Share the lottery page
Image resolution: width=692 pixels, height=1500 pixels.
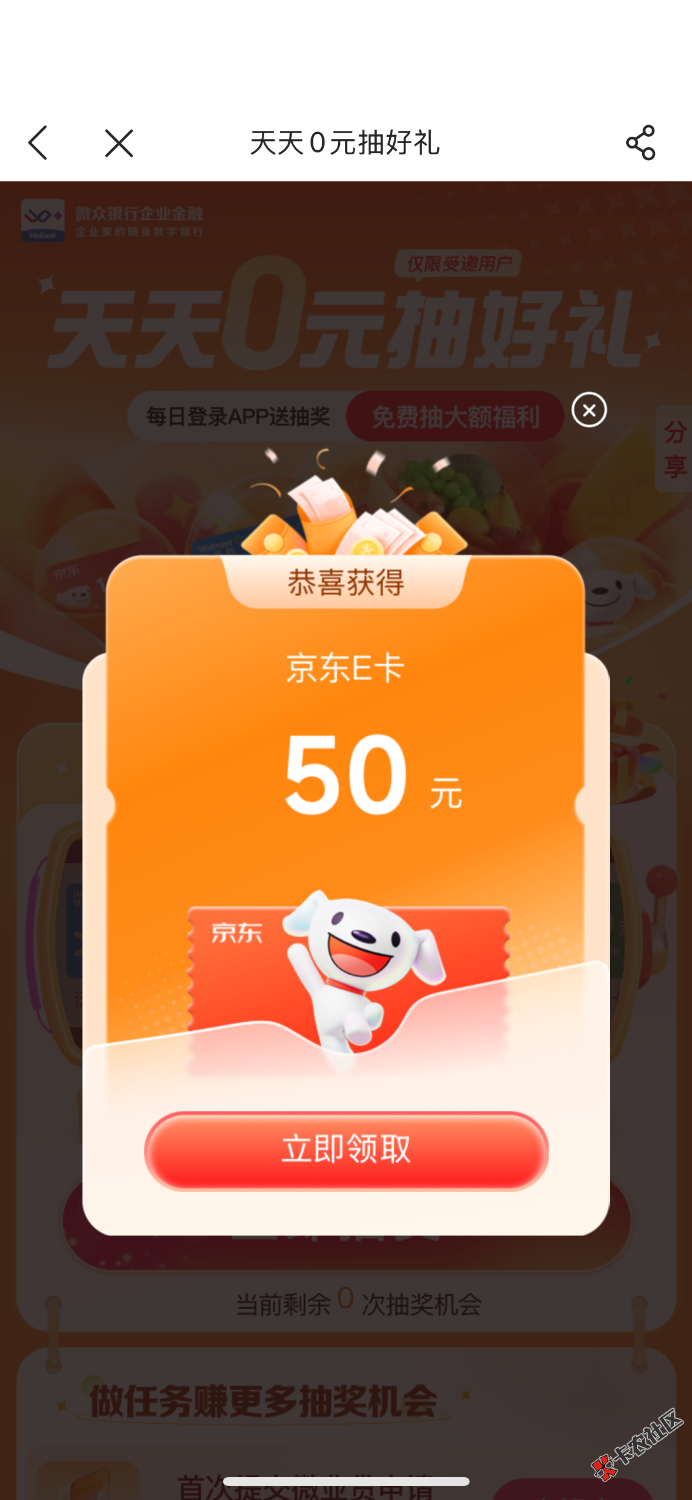point(640,143)
